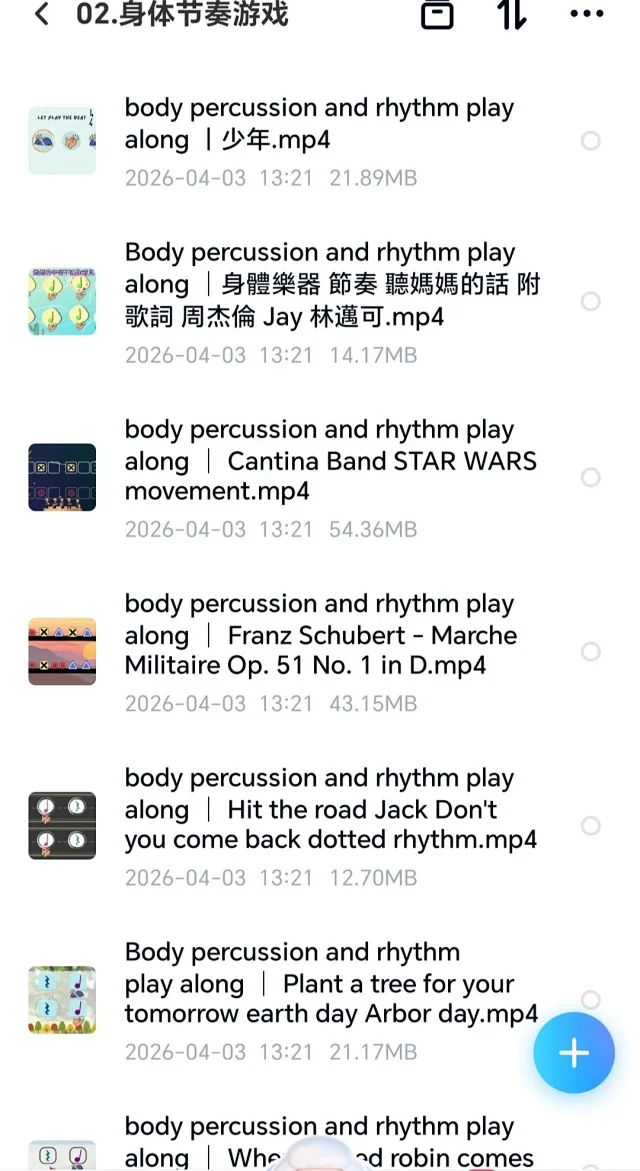
Task: Select the 少年.mp4 file checkbox
Action: click(x=591, y=141)
